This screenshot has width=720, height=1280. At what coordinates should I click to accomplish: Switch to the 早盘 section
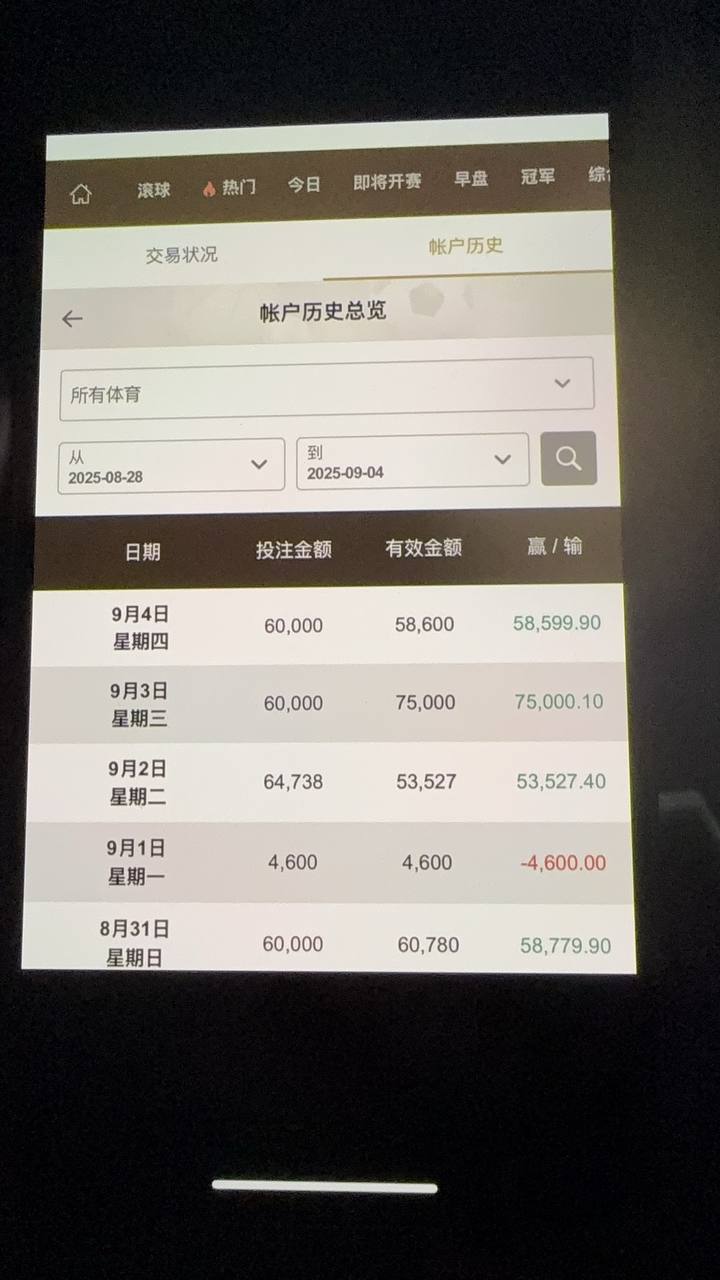tap(471, 179)
